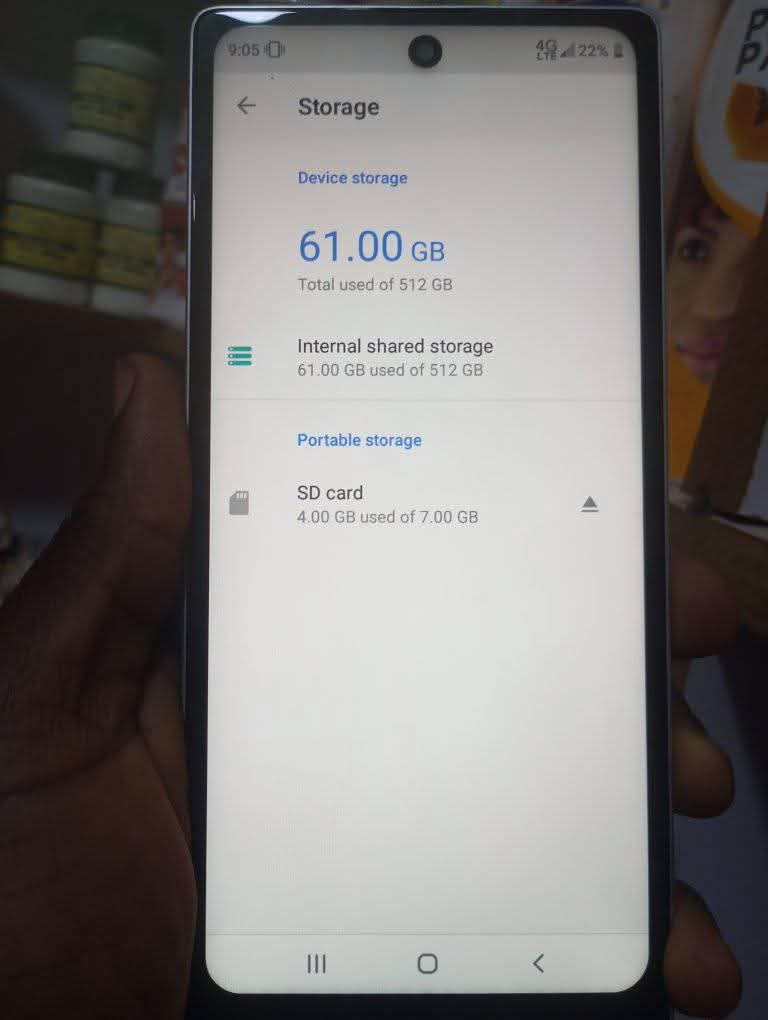The width and height of the screenshot is (768, 1020).
Task: Eject the SD card
Action: [x=589, y=505]
